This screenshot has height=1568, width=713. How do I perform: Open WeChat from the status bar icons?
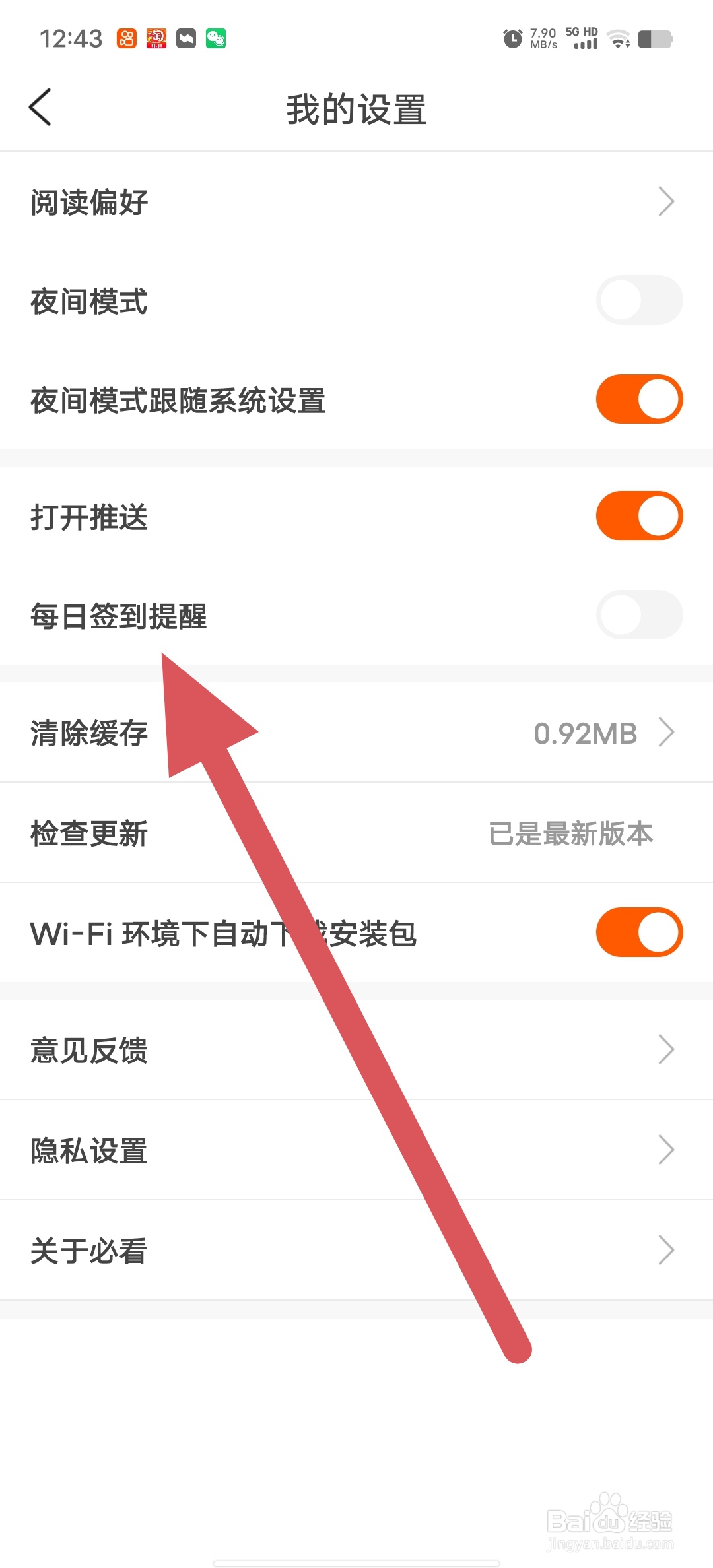216,40
